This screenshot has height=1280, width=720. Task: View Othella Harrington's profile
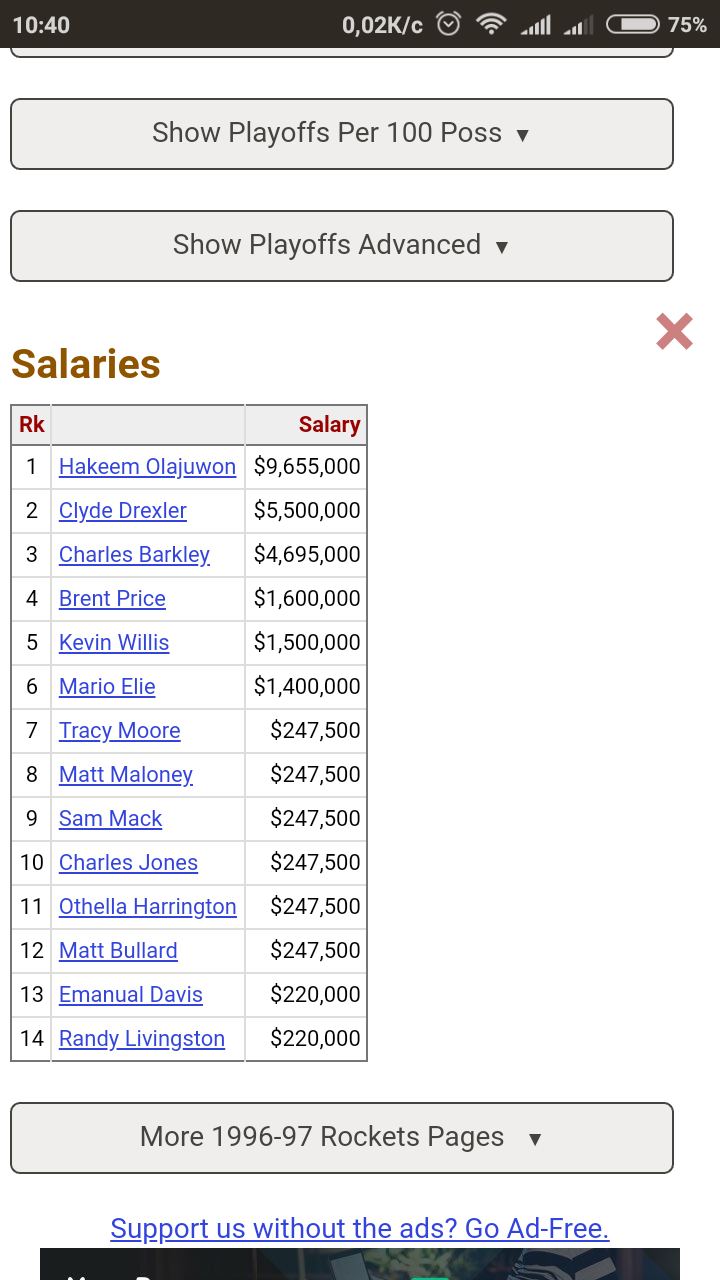[x=148, y=907]
